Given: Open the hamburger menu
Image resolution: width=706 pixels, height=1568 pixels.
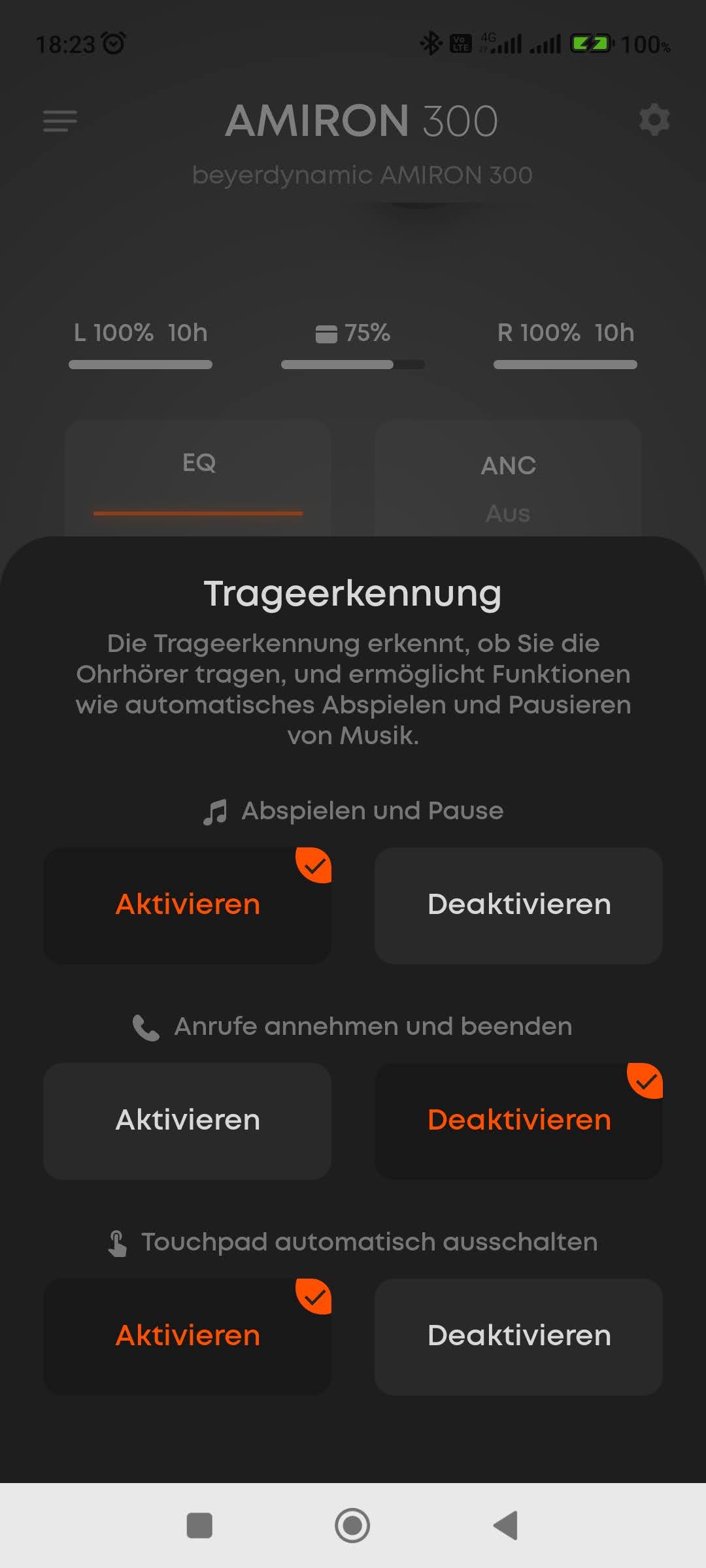Looking at the screenshot, I should (x=60, y=121).
